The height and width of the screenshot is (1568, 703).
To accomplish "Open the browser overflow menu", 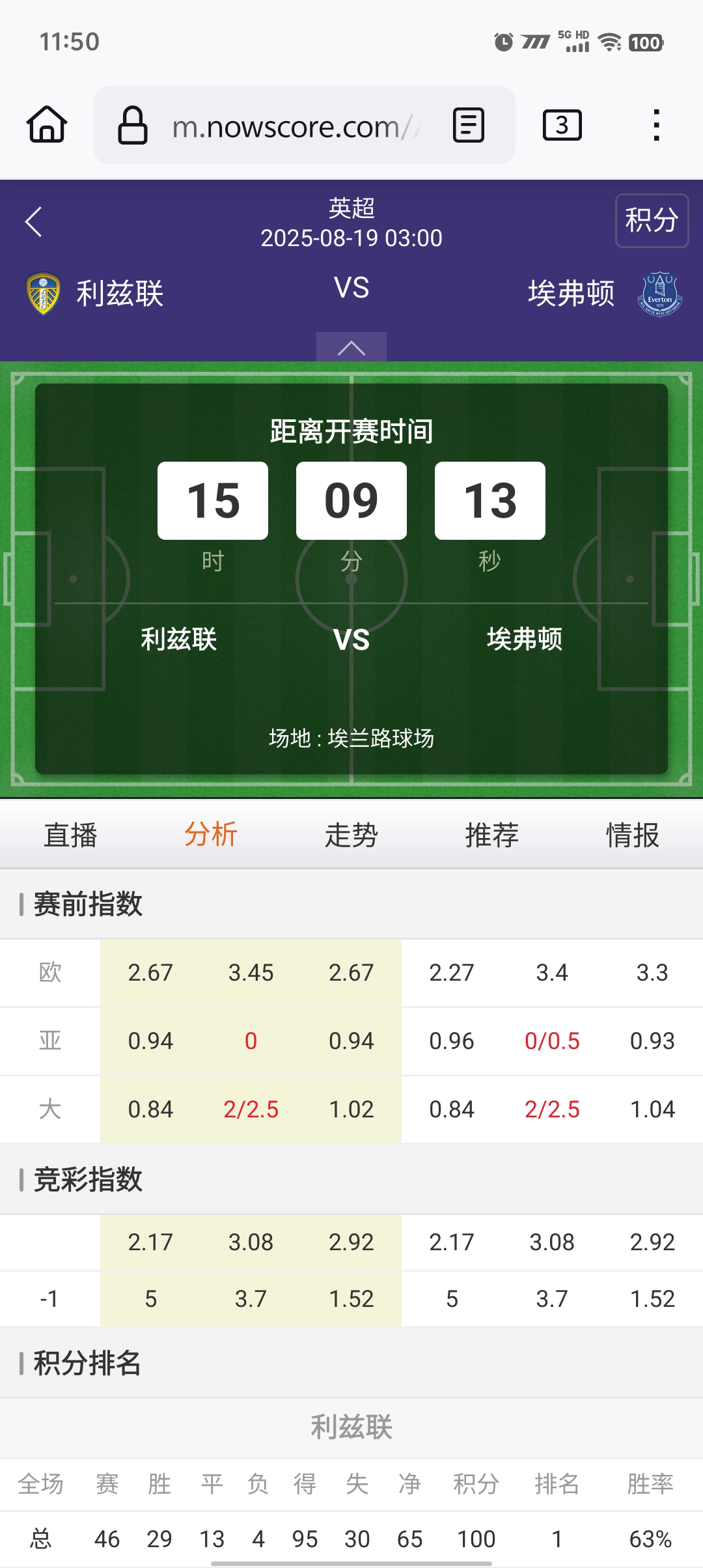I will (x=656, y=125).
